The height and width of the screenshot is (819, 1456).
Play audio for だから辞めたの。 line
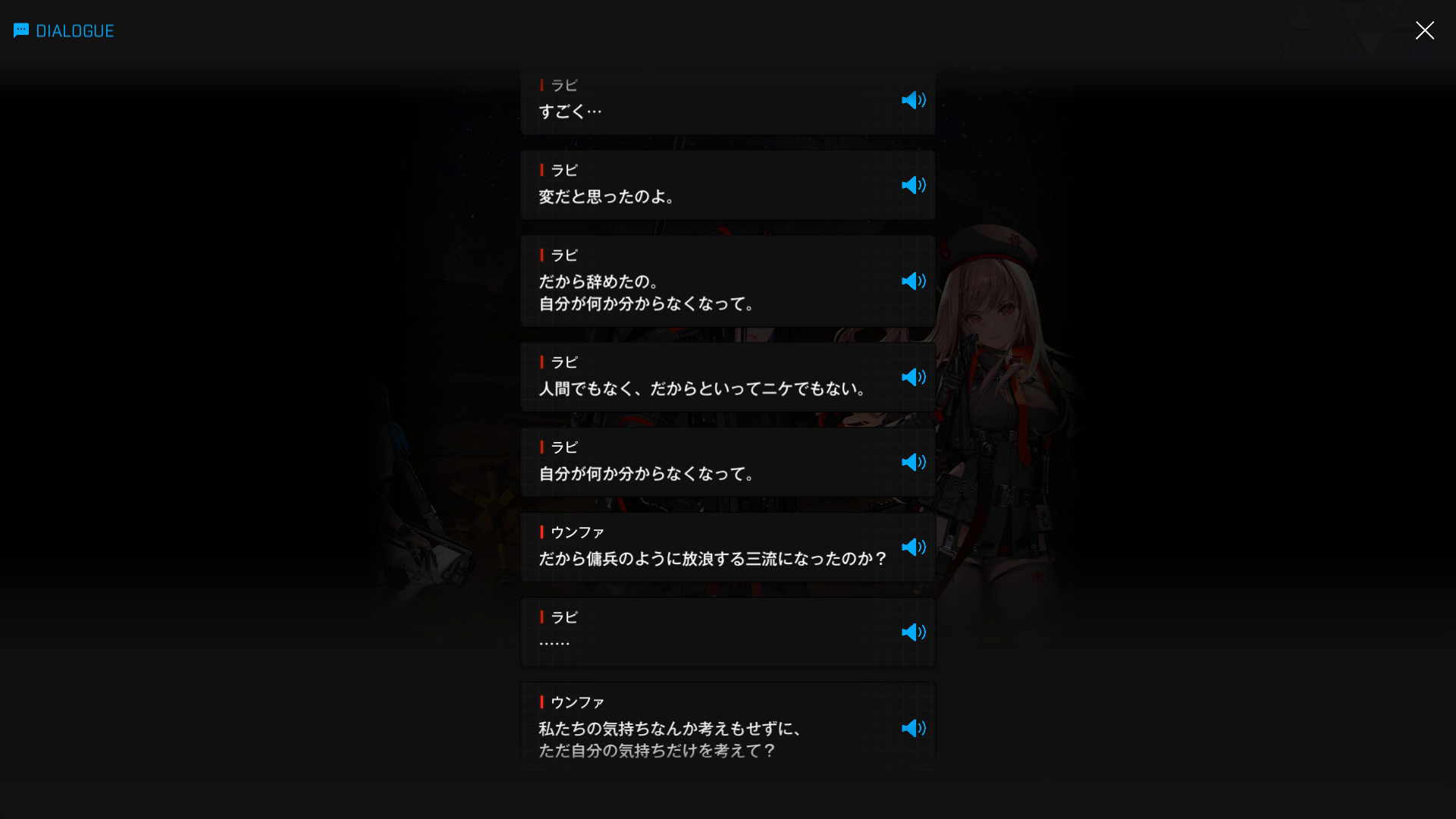(913, 281)
